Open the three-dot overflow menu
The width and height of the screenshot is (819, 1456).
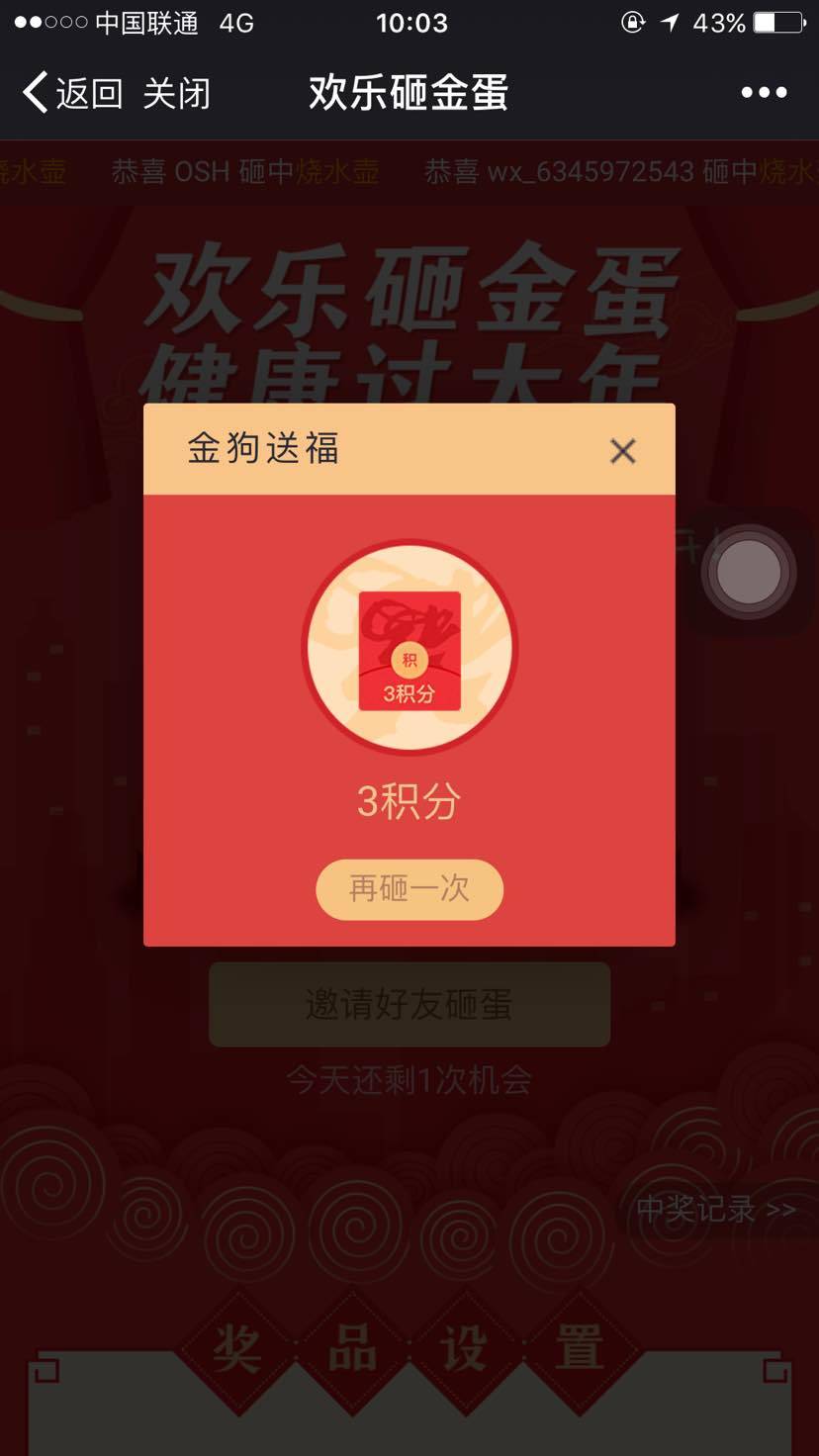click(764, 93)
